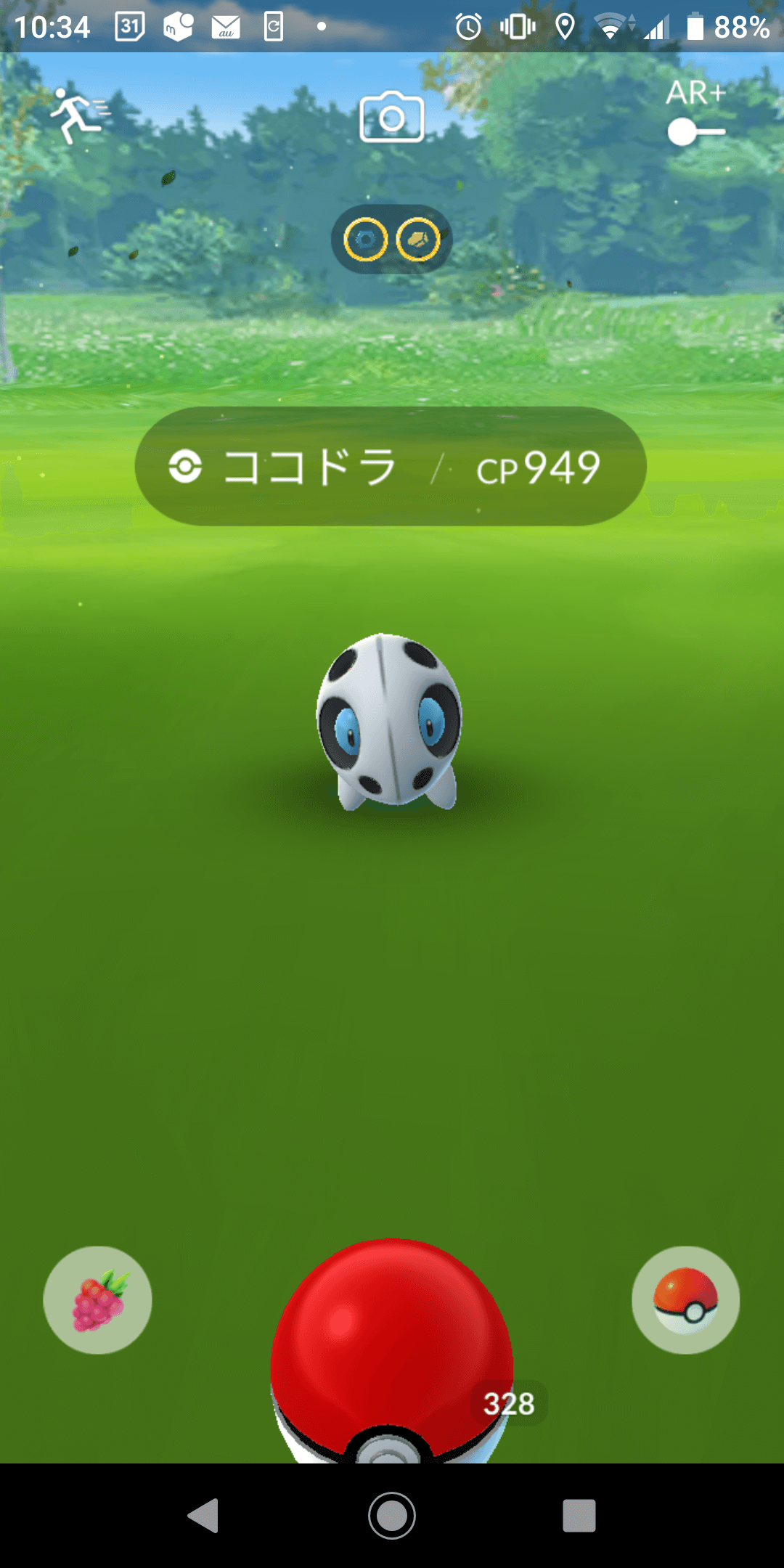Go back with the system back button
Viewport: 784px width, 1568px height.
pyautogui.click(x=203, y=1516)
